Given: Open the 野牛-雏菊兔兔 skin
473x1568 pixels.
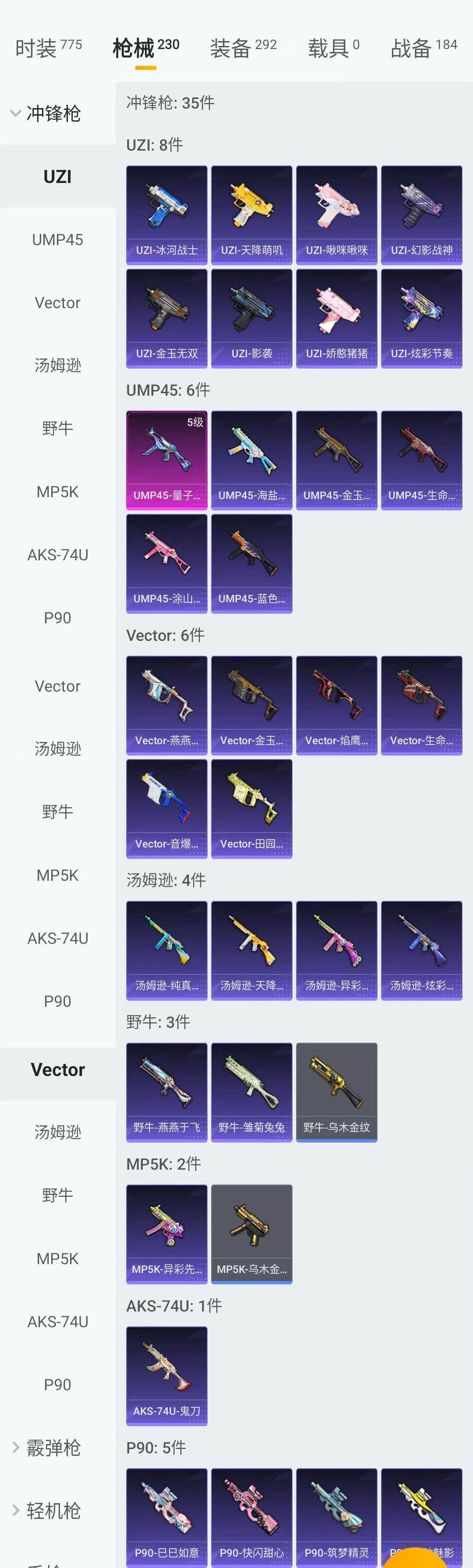Looking at the screenshot, I should (x=251, y=1092).
